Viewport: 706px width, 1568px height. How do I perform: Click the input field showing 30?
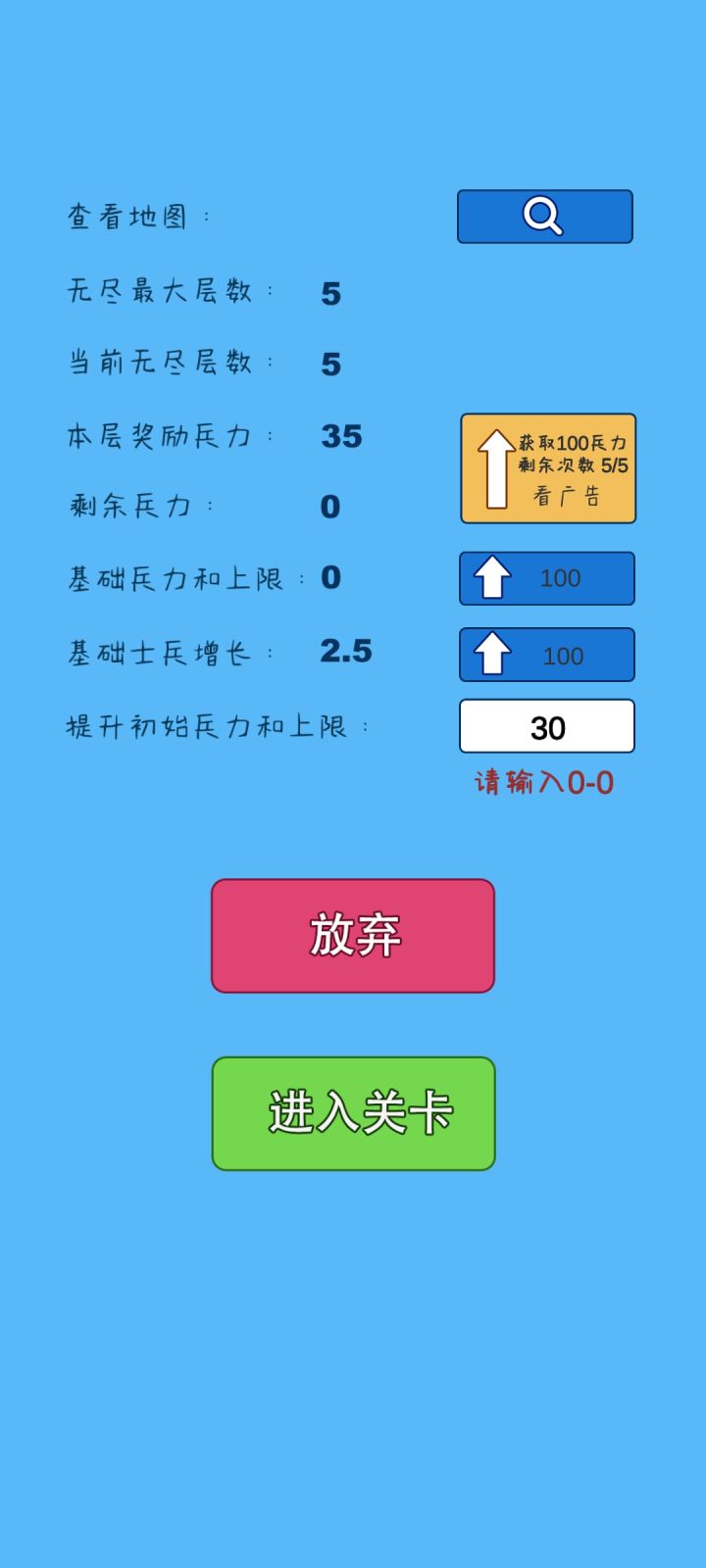click(547, 725)
